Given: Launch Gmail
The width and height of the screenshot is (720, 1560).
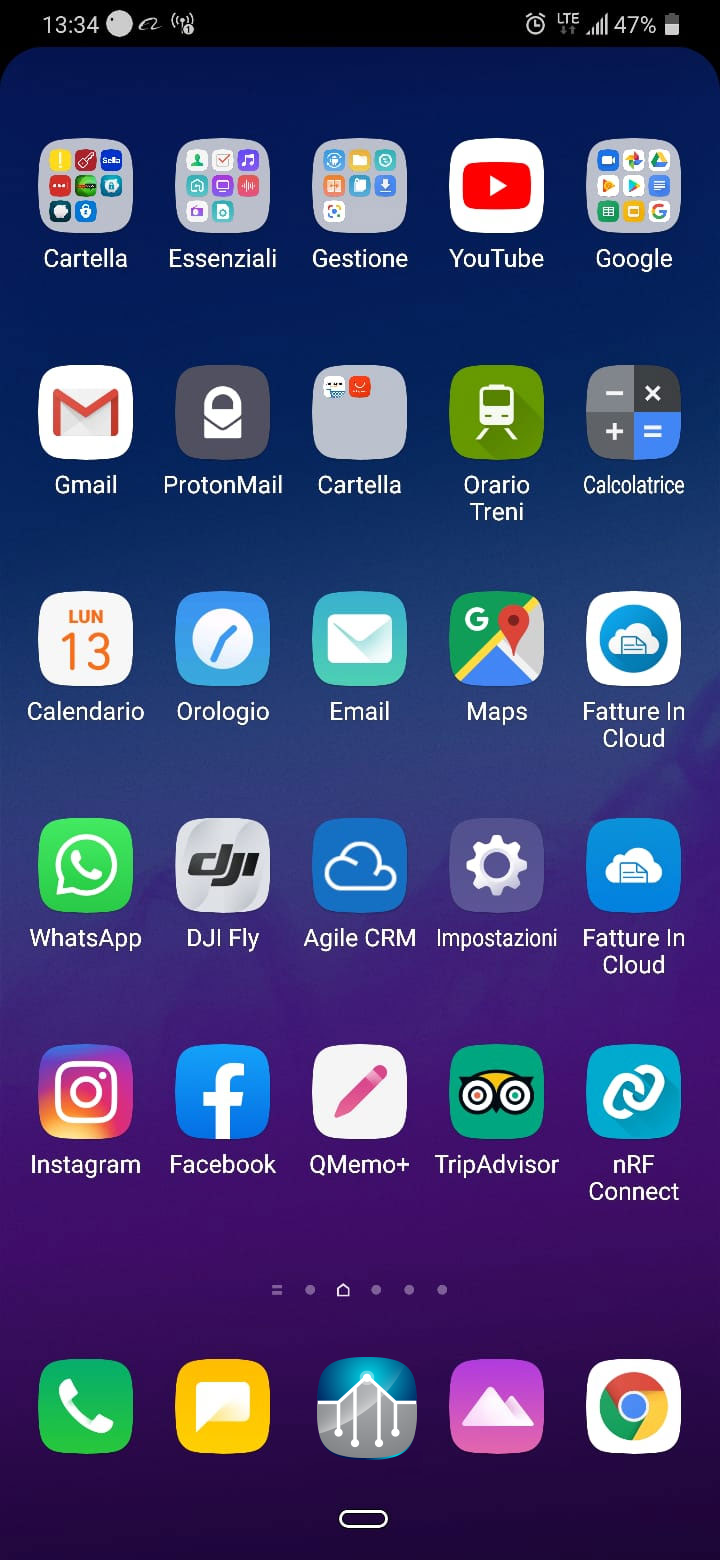Looking at the screenshot, I should (85, 413).
